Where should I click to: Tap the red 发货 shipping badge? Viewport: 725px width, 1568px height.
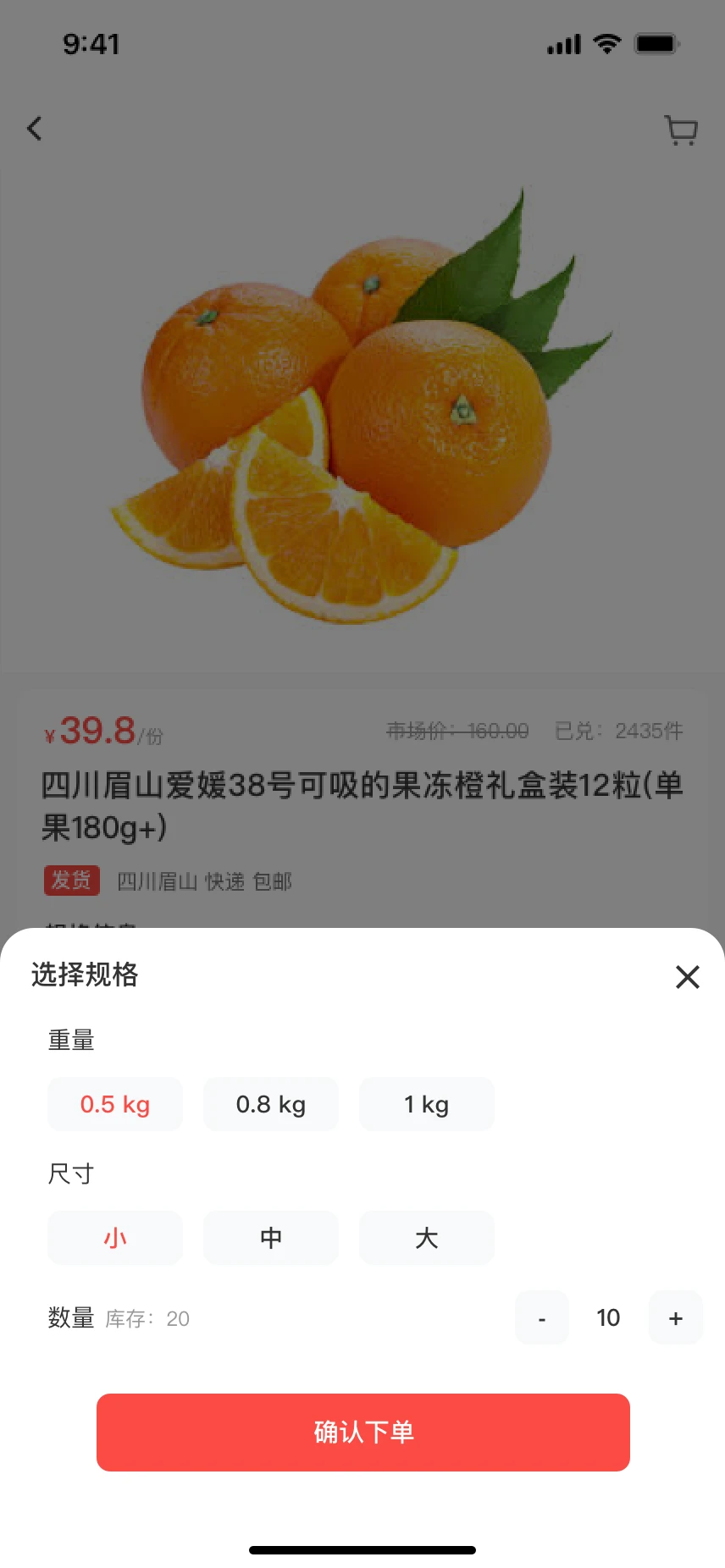pos(71,881)
